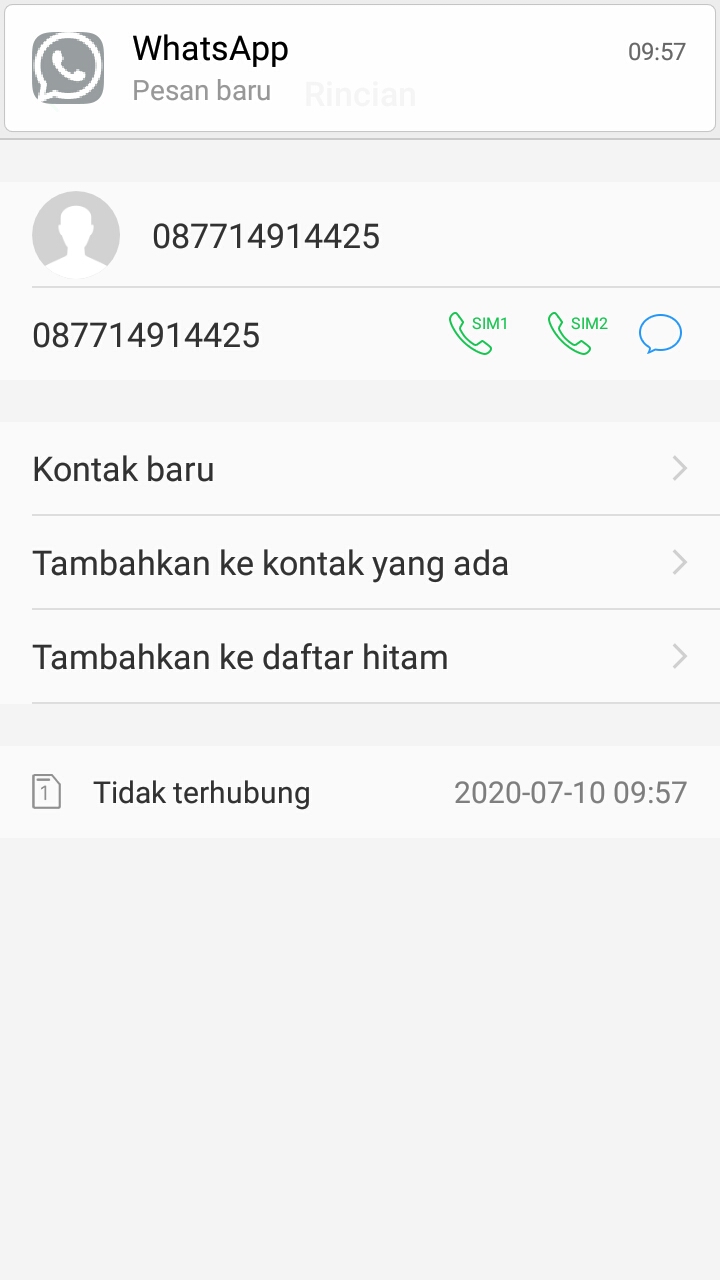720x1280 pixels.
Task: Send a text message to 087714914425
Action: pos(660,334)
